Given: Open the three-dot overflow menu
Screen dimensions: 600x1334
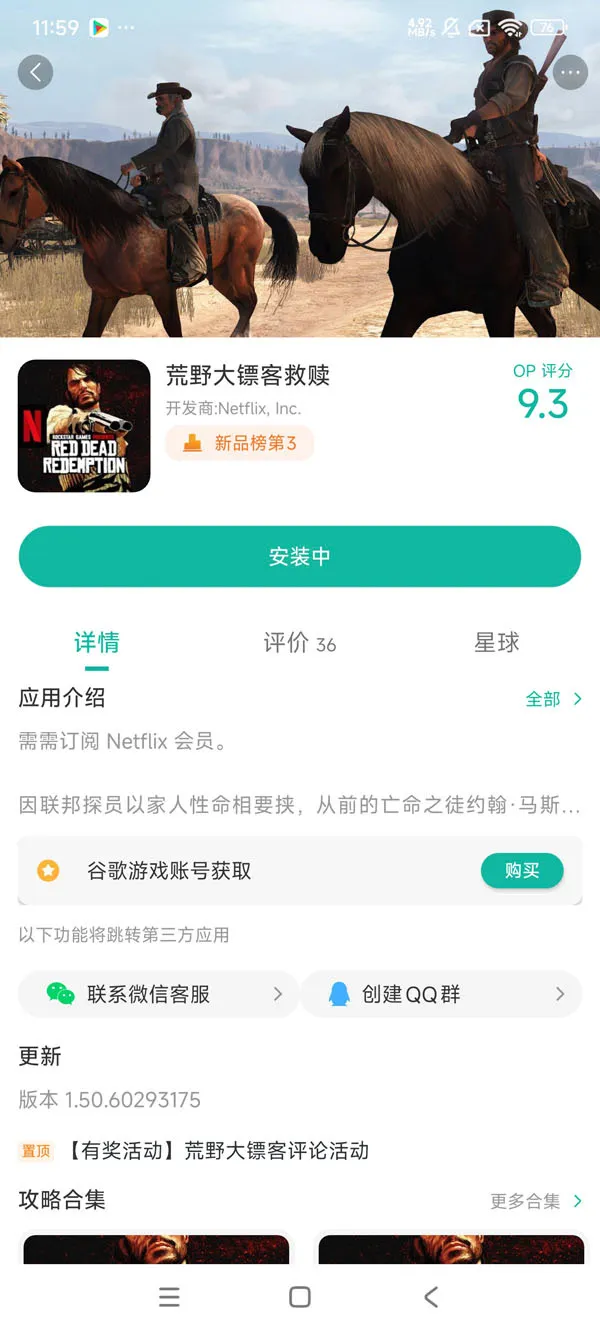Looking at the screenshot, I should click(x=570, y=73).
